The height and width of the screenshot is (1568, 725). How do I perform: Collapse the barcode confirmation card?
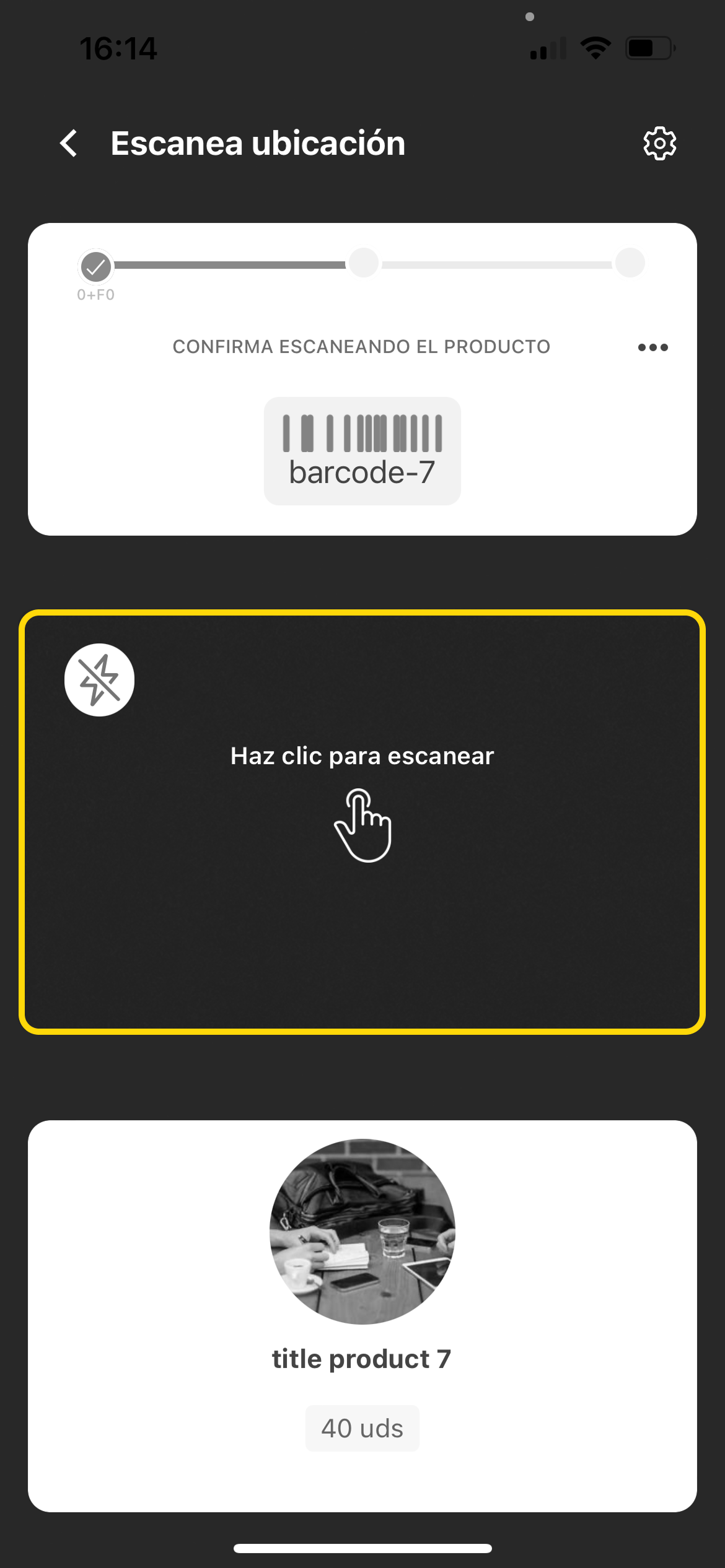point(362,378)
